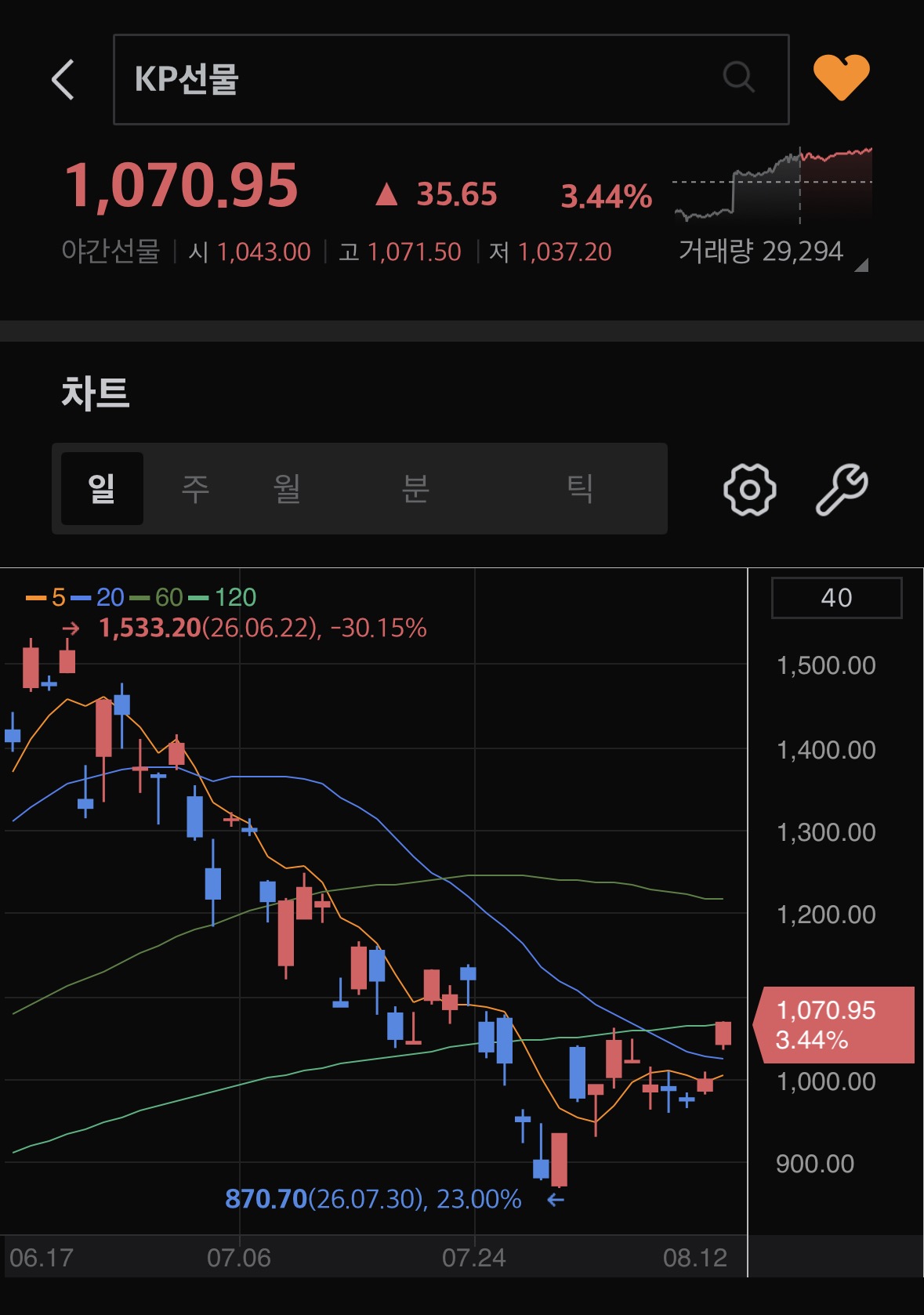924x1315 pixels.
Task: Switch to the 틱 tick chart
Action: (x=579, y=488)
